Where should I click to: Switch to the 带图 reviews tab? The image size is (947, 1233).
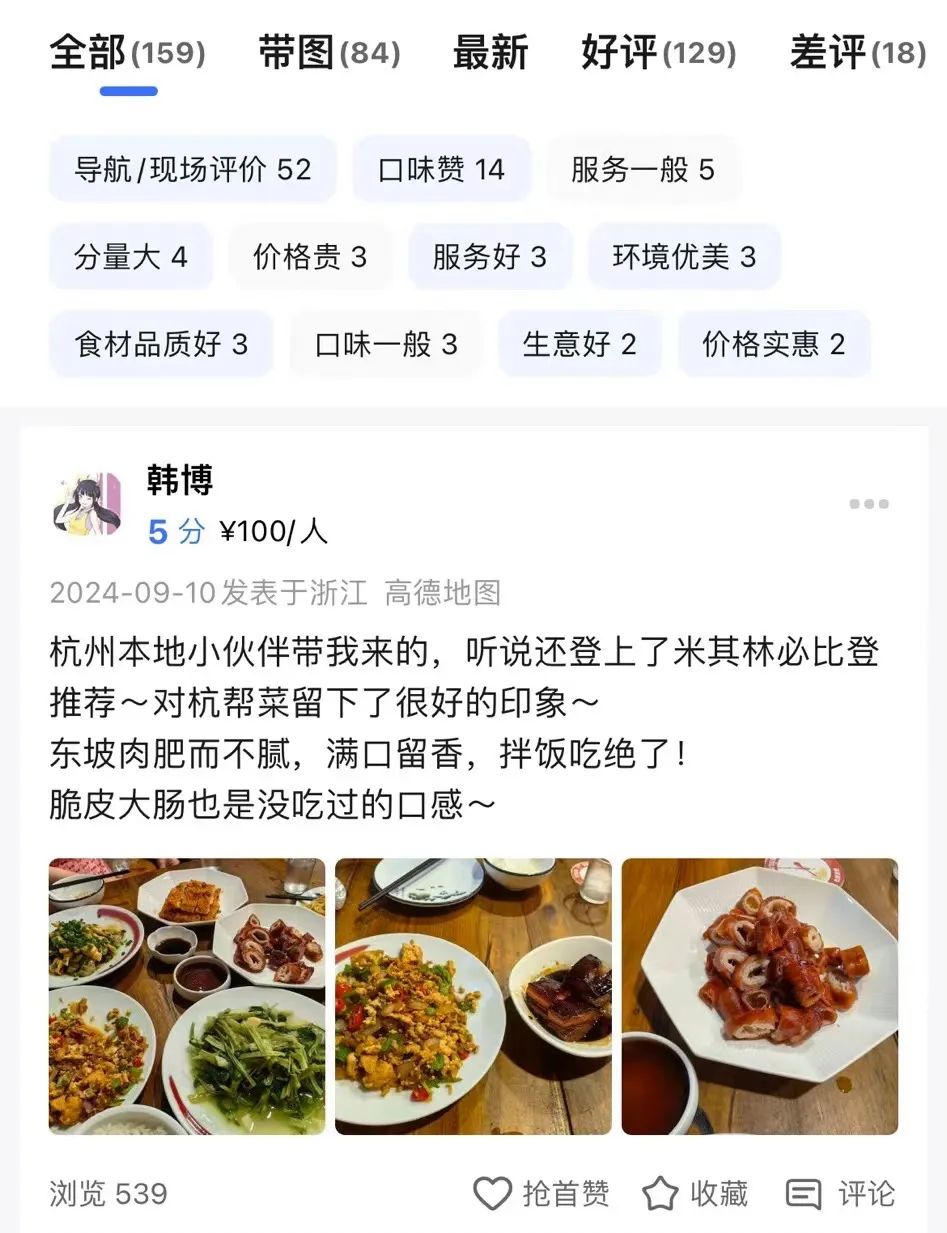(329, 53)
